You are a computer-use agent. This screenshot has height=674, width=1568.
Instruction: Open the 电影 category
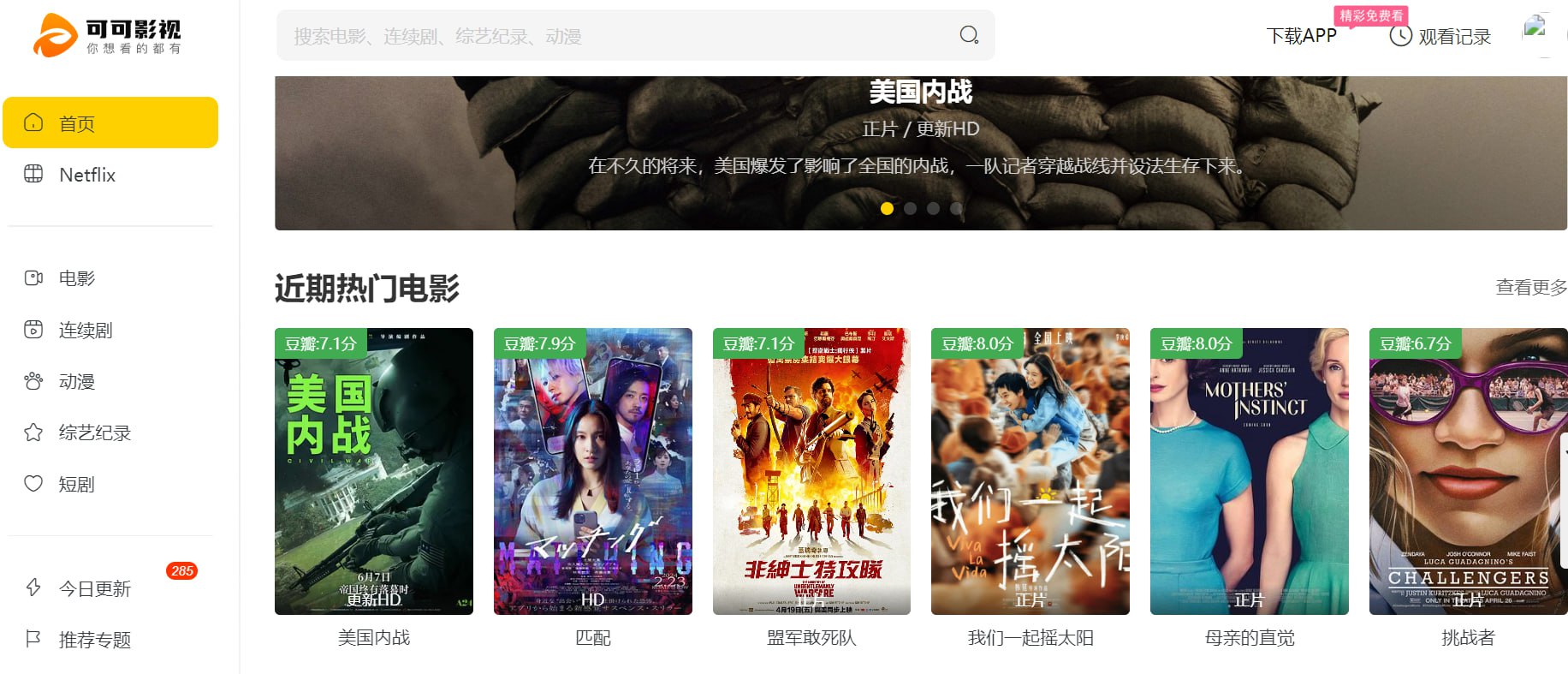[76, 278]
